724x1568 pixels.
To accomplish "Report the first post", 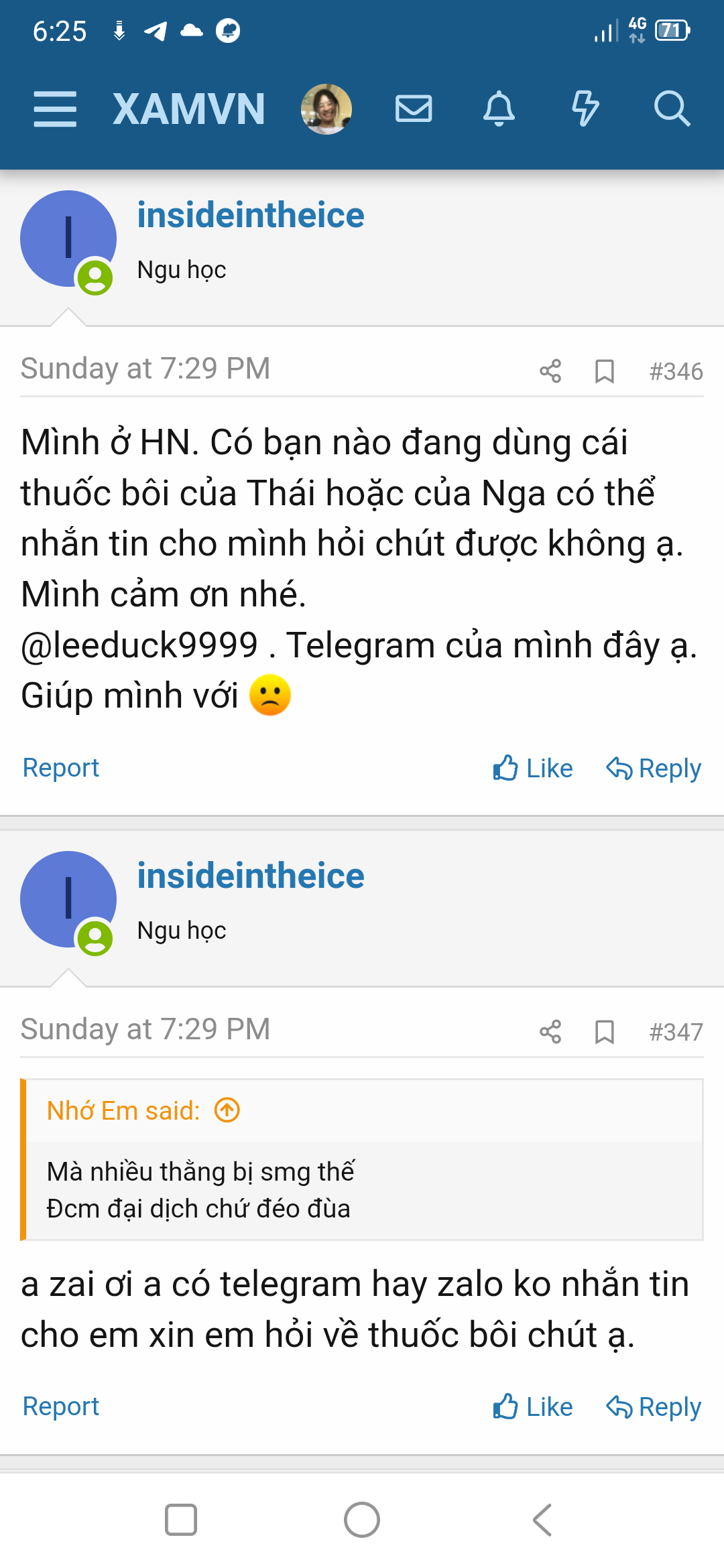I will pos(60,768).
